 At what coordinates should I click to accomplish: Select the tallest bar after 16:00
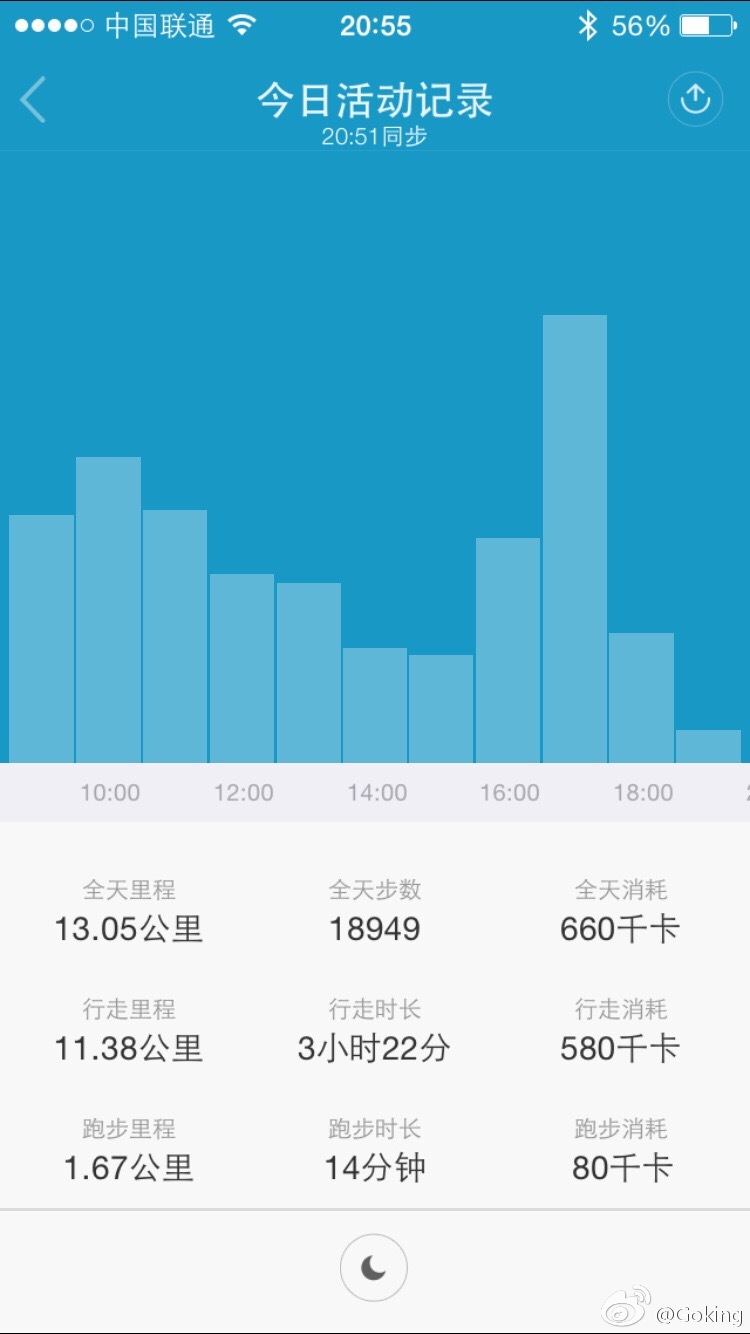(575, 539)
